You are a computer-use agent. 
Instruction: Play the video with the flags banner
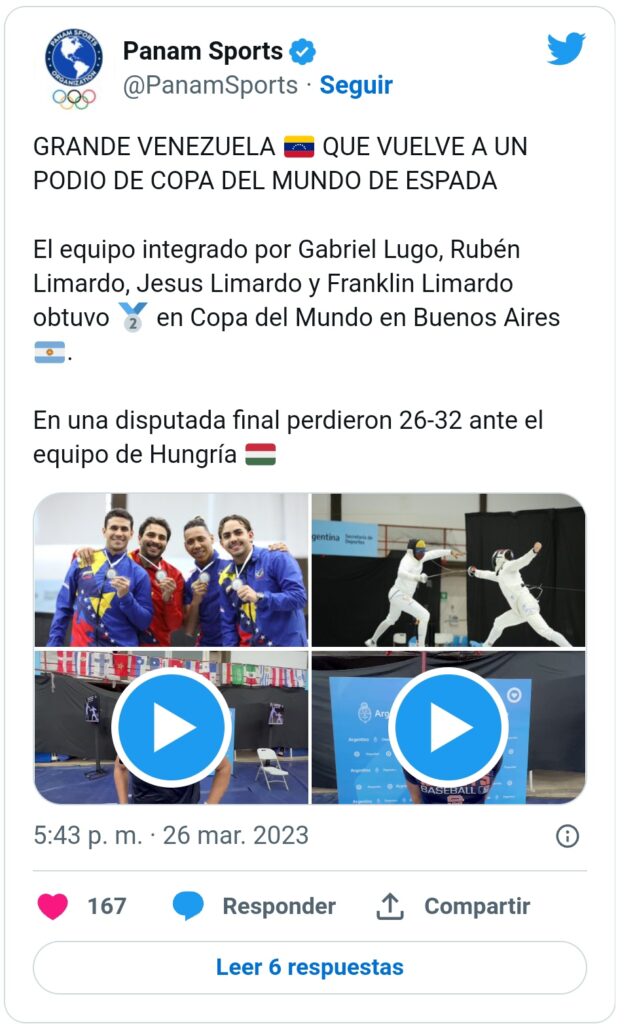click(x=171, y=727)
